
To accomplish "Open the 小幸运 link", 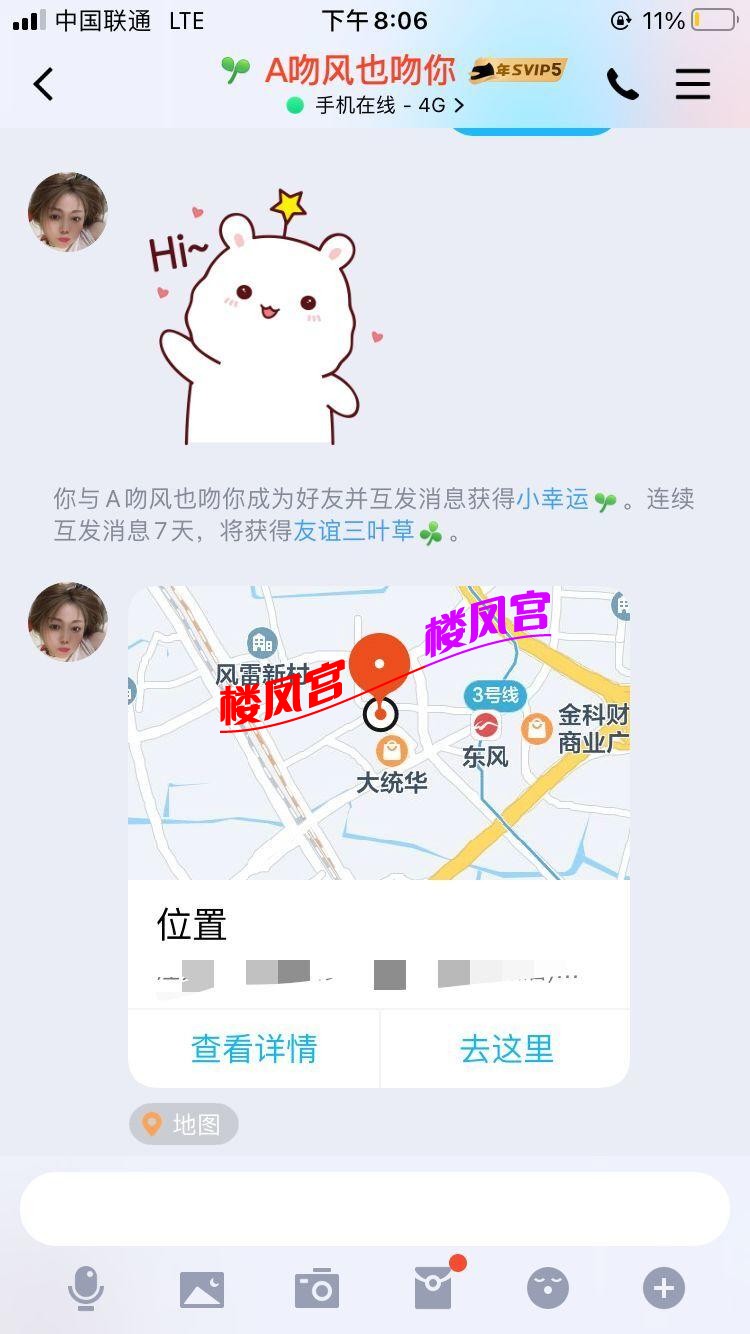I will click(x=553, y=499).
